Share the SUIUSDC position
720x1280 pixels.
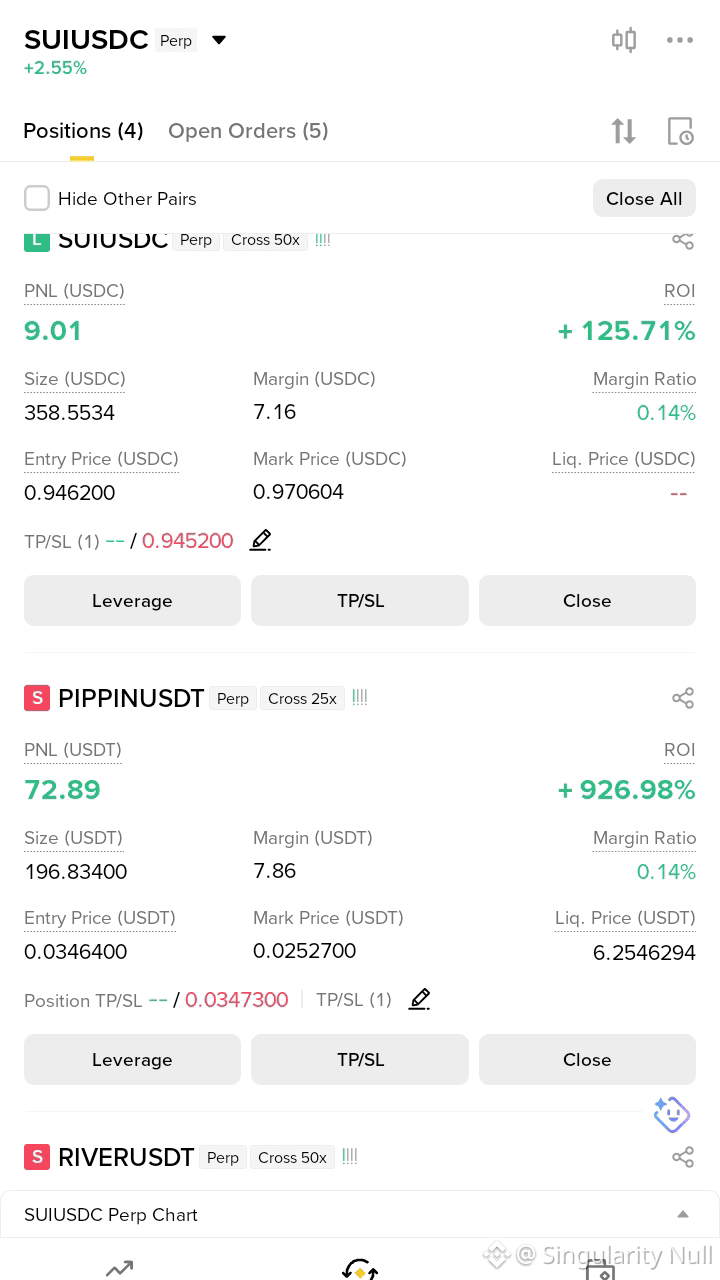pos(683,240)
